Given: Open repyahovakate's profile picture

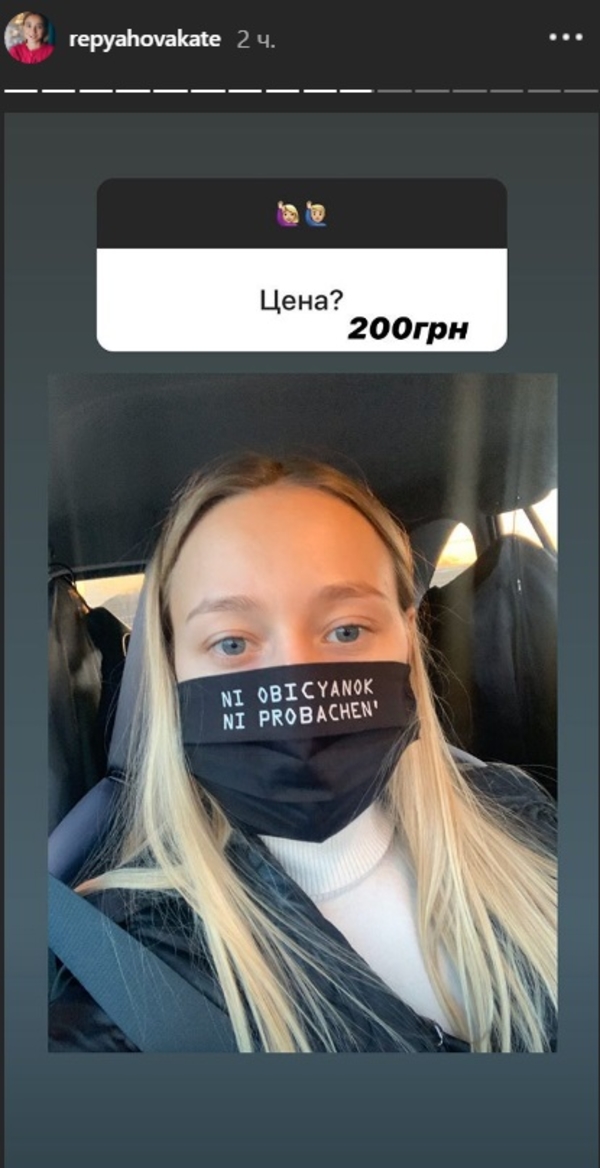Looking at the screenshot, I should (30, 38).
